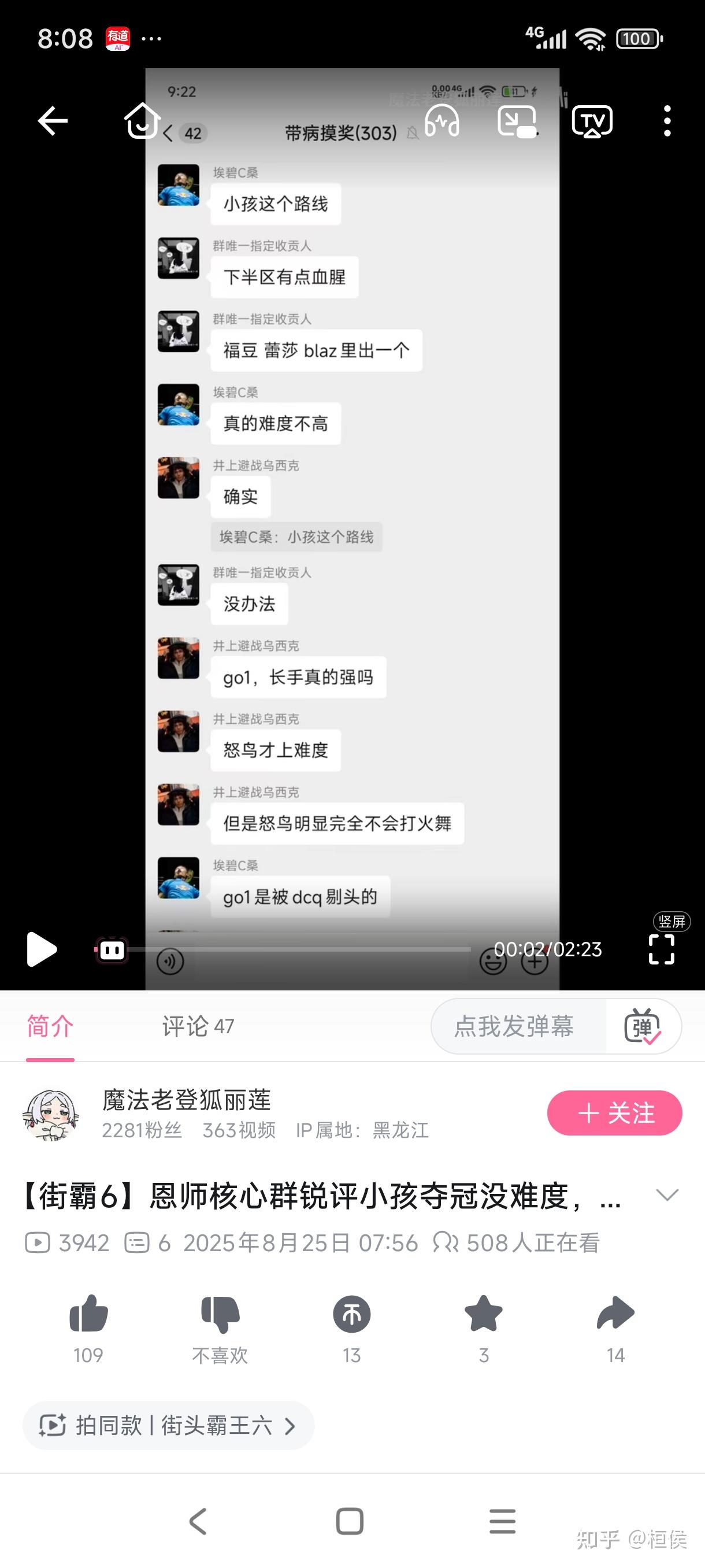
Task: Enter fullscreen playback mode
Action: point(662,949)
